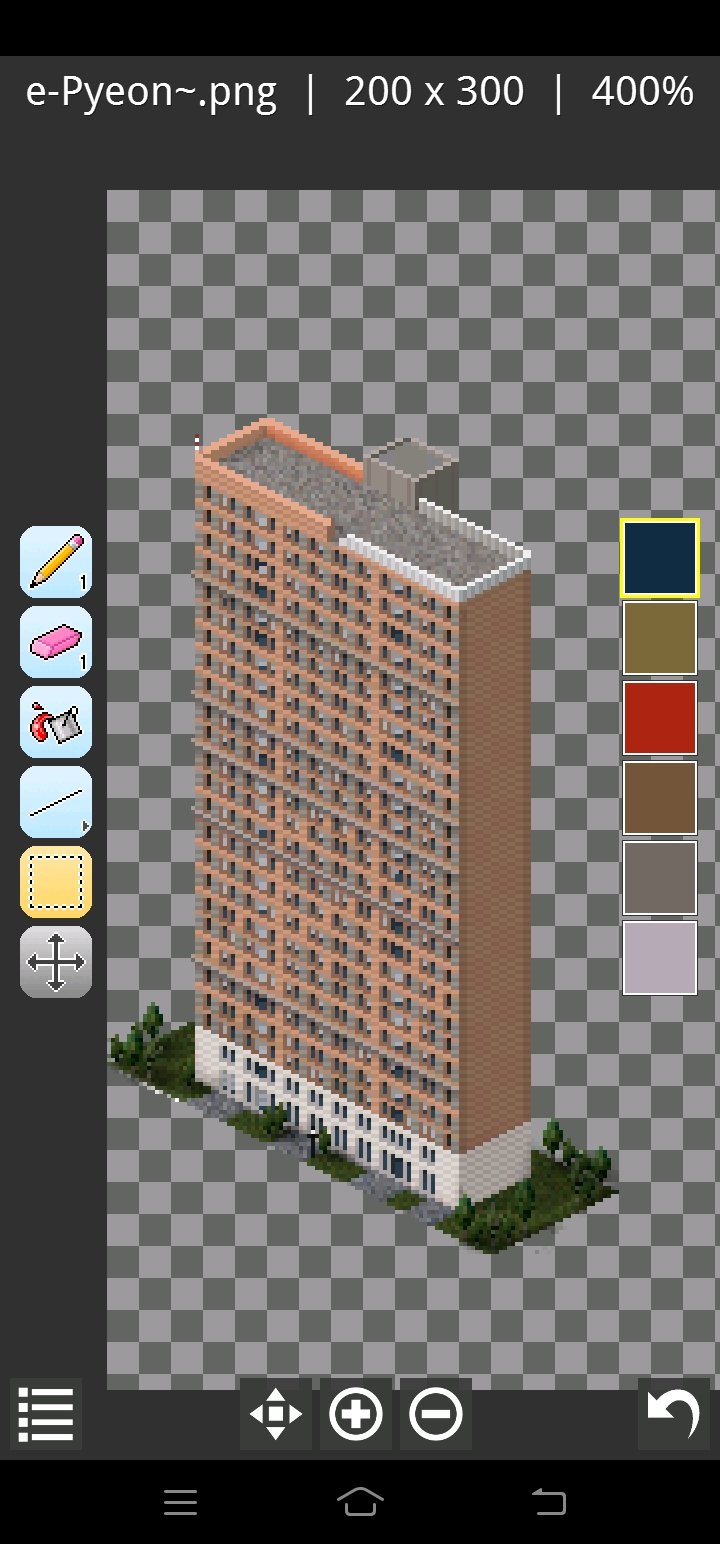720x1544 pixels.
Task: Pick the paint bucket fill tool
Action: tap(56, 722)
